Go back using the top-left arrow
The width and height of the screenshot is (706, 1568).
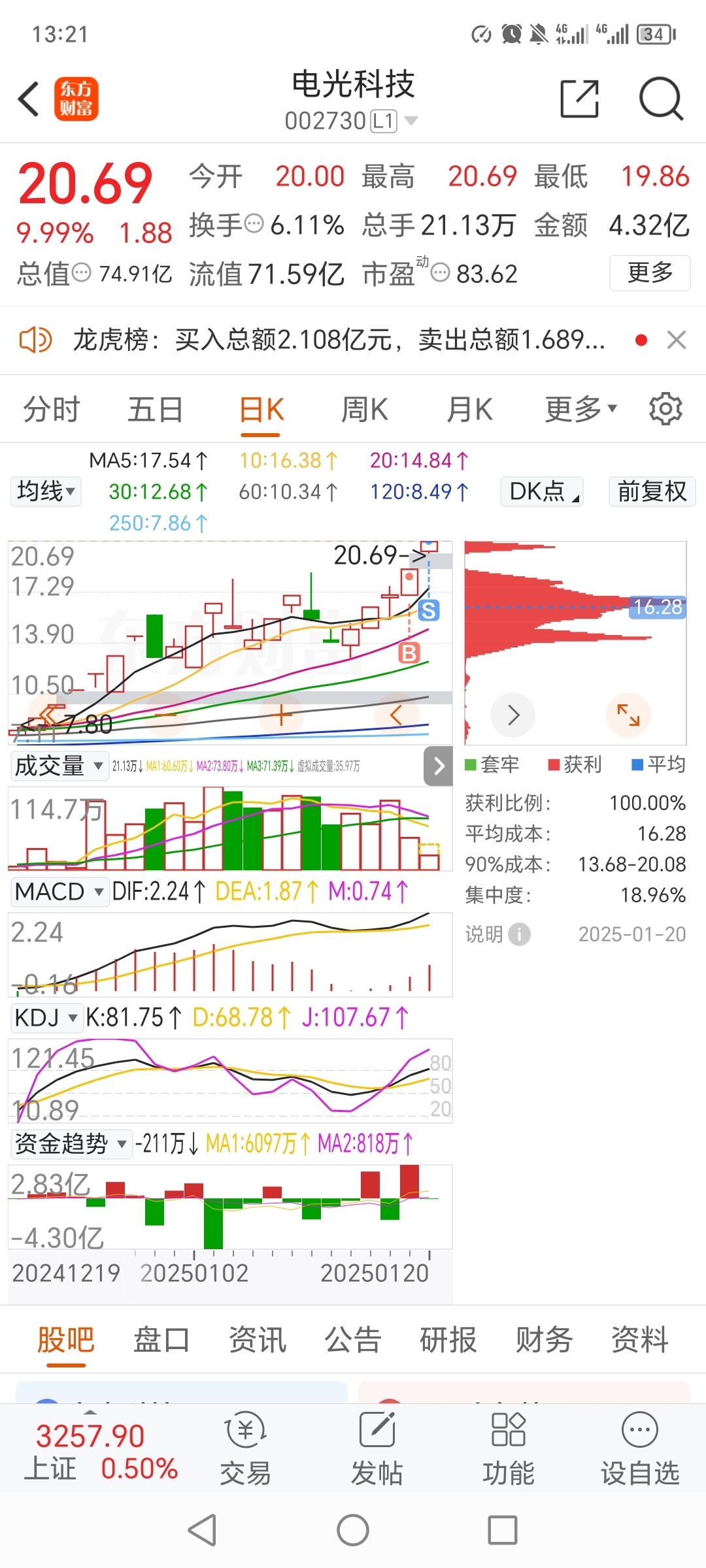(x=29, y=99)
